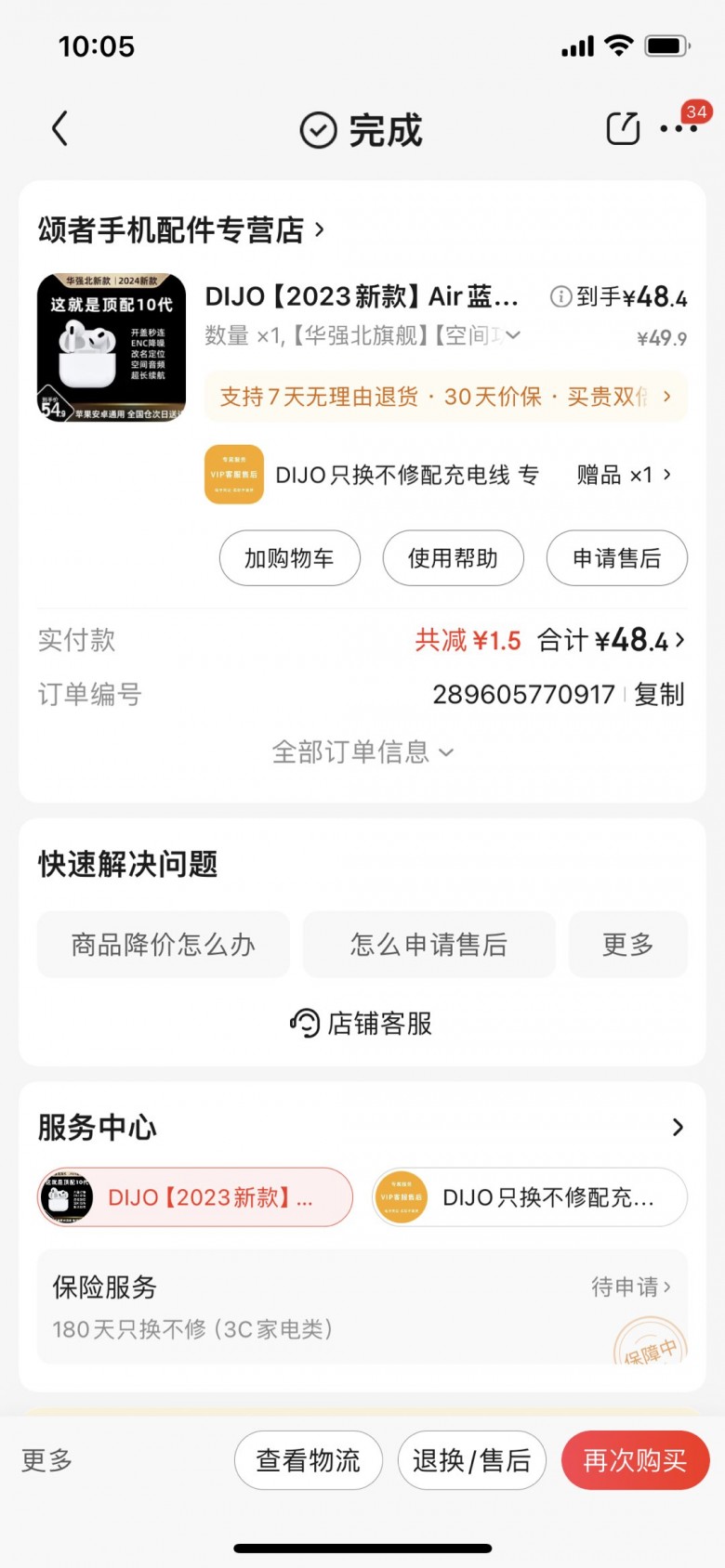Tap the 退换/售后 button
The image size is (725, 1568).
471,1460
